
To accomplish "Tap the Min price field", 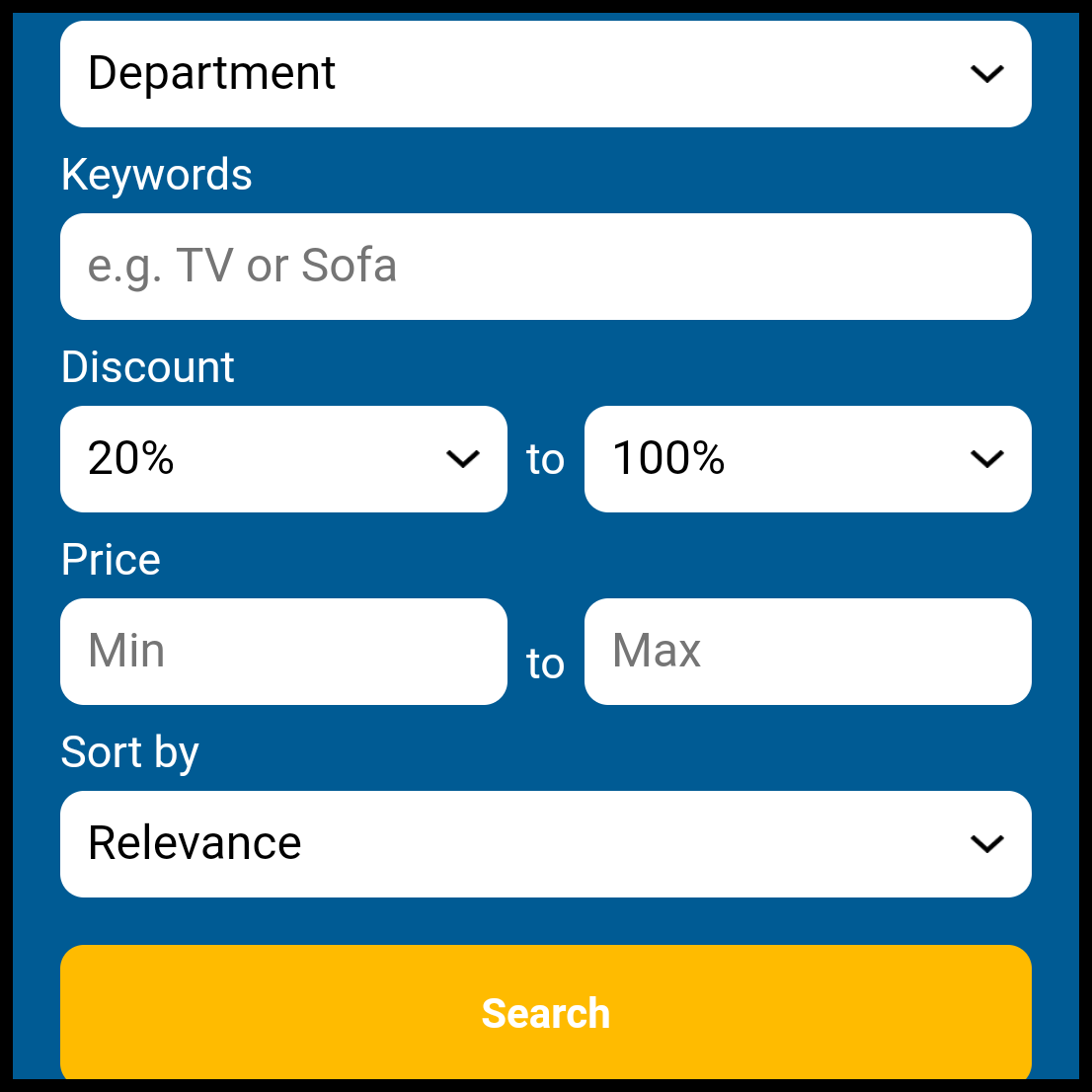I will coord(283,652).
